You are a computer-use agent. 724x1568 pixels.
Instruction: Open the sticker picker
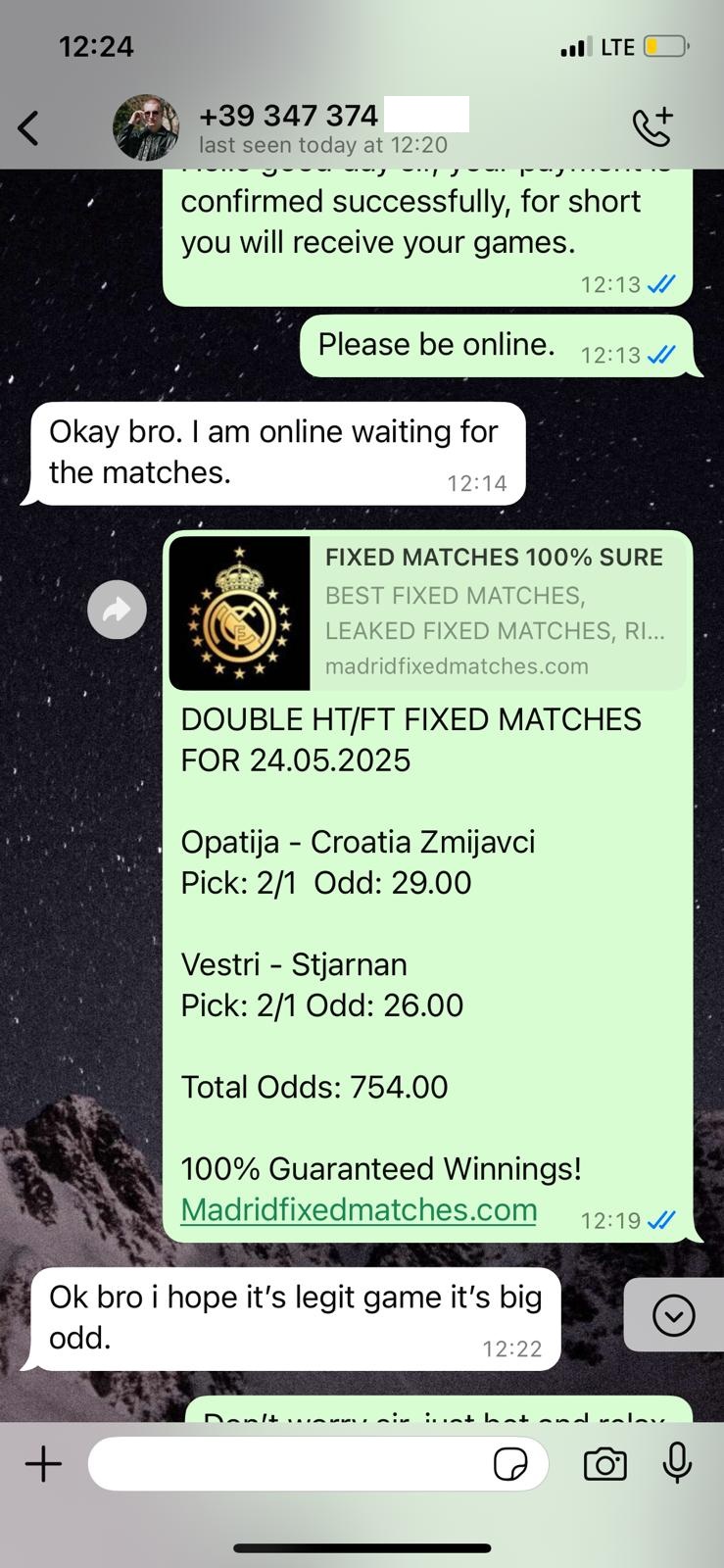pos(510,1464)
